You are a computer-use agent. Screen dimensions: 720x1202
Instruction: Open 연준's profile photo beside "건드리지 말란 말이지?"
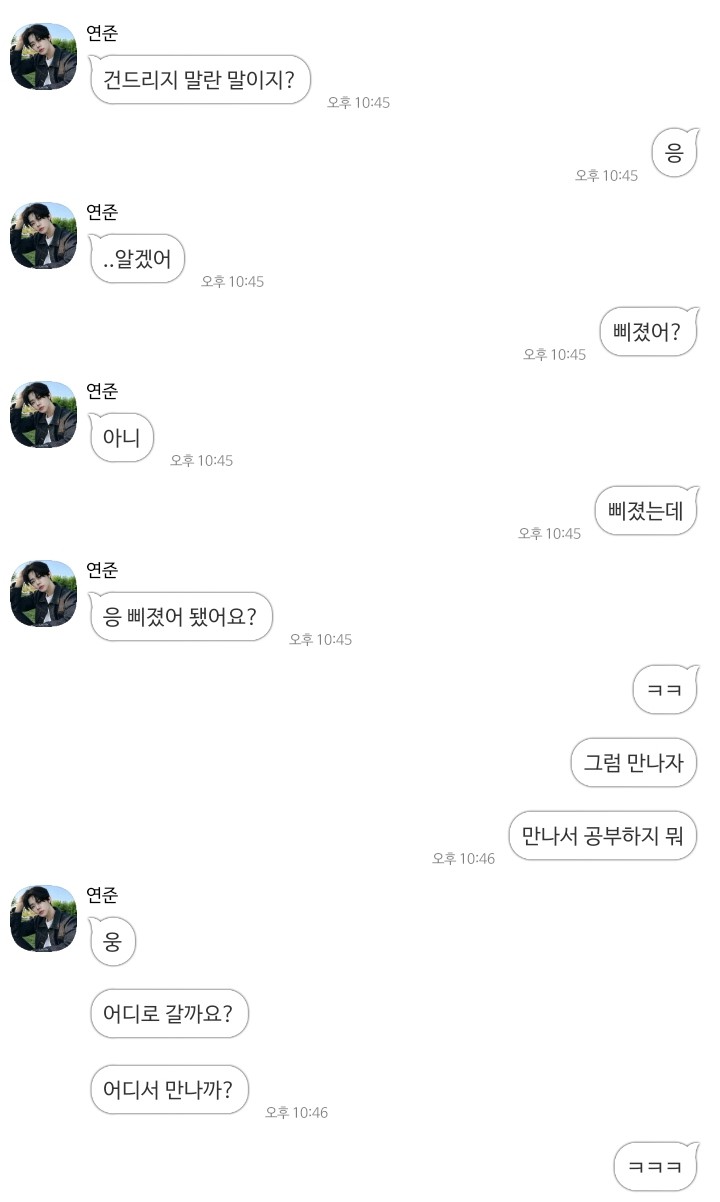tap(43, 57)
